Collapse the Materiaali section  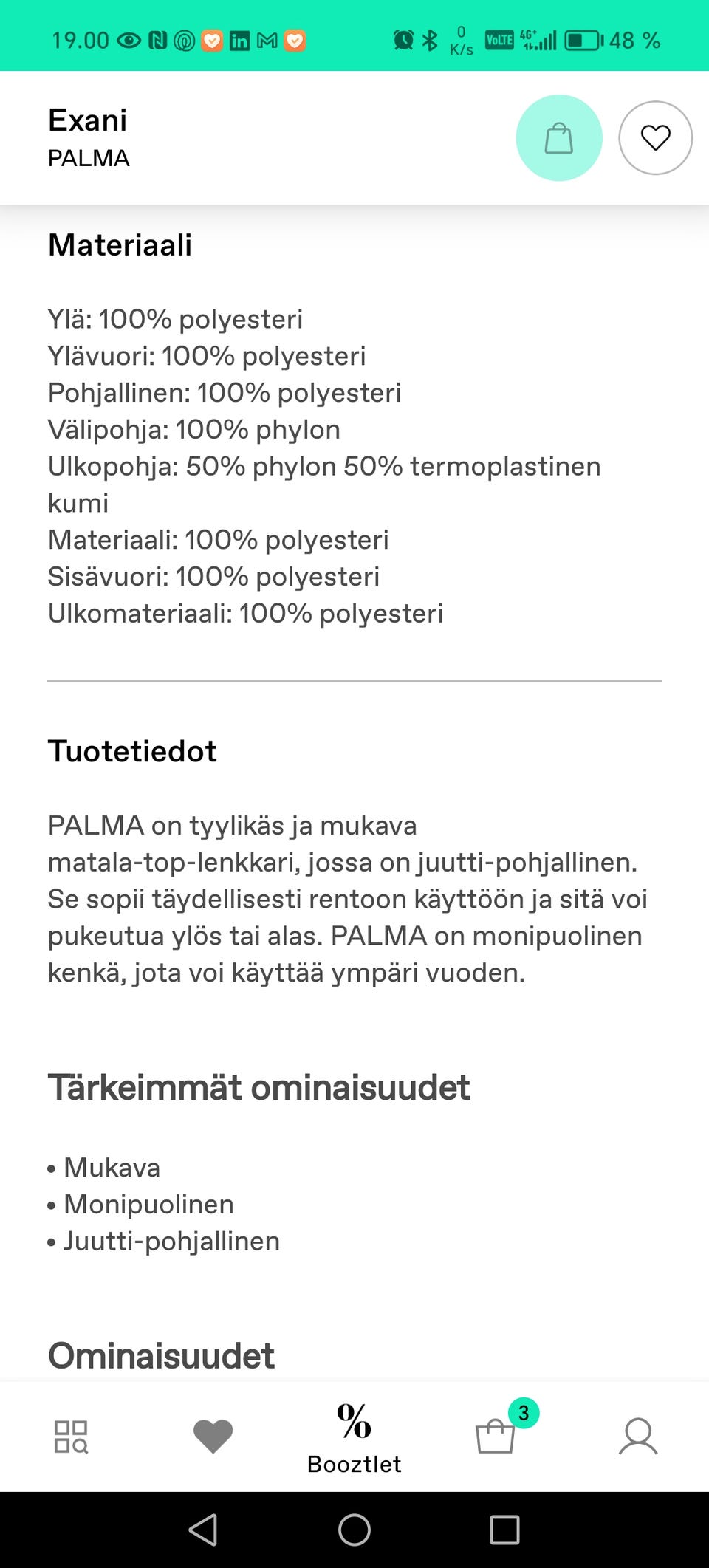click(x=120, y=244)
